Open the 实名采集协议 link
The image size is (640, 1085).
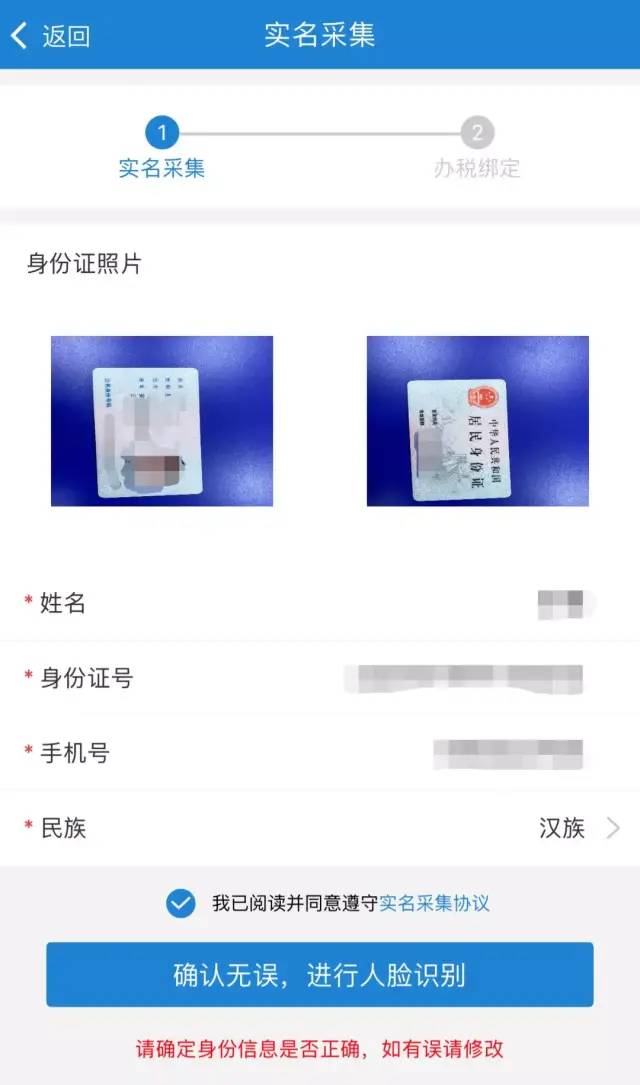pyautogui.click(x=435, y=903)
